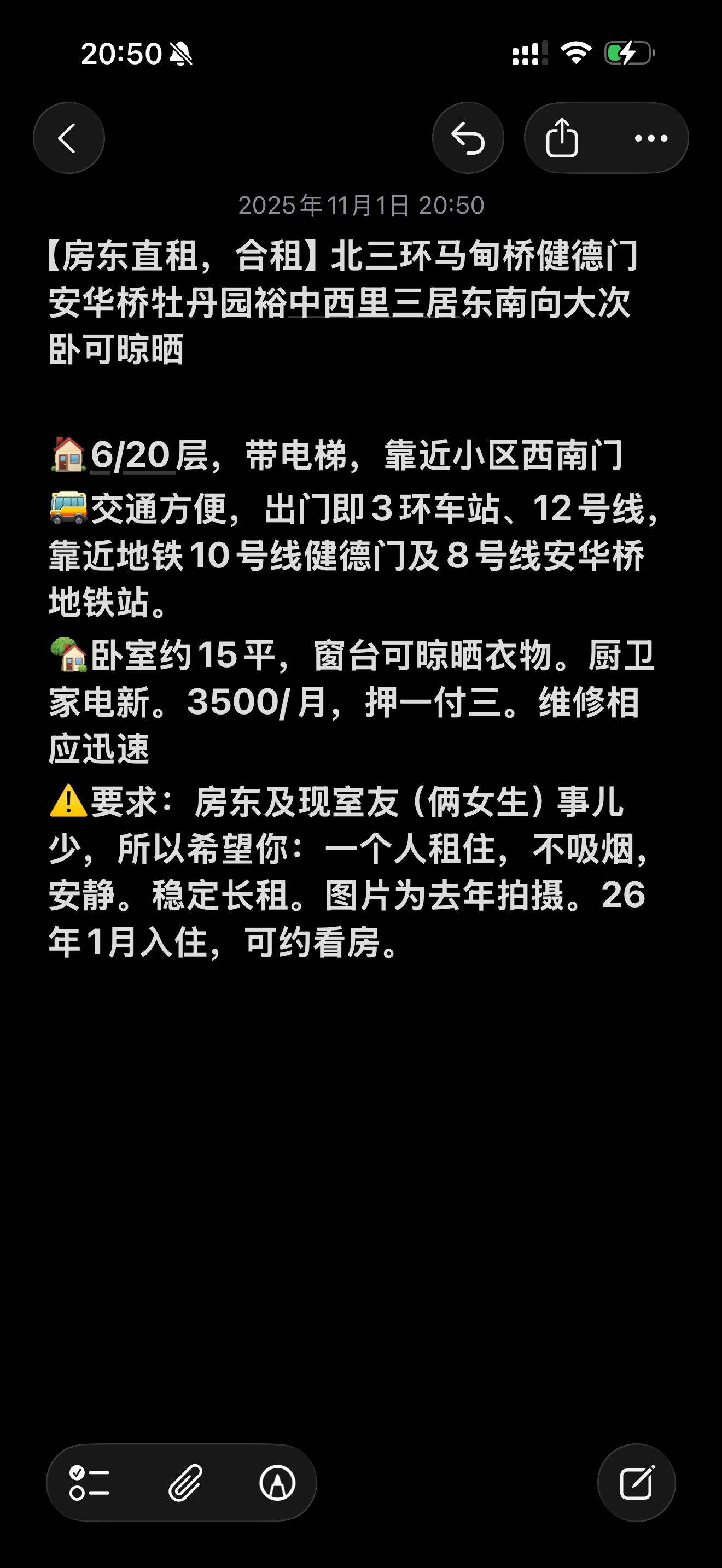Viewport: 722px width, 1568px height.
Task: Share this note
Action: pos(562,138)
